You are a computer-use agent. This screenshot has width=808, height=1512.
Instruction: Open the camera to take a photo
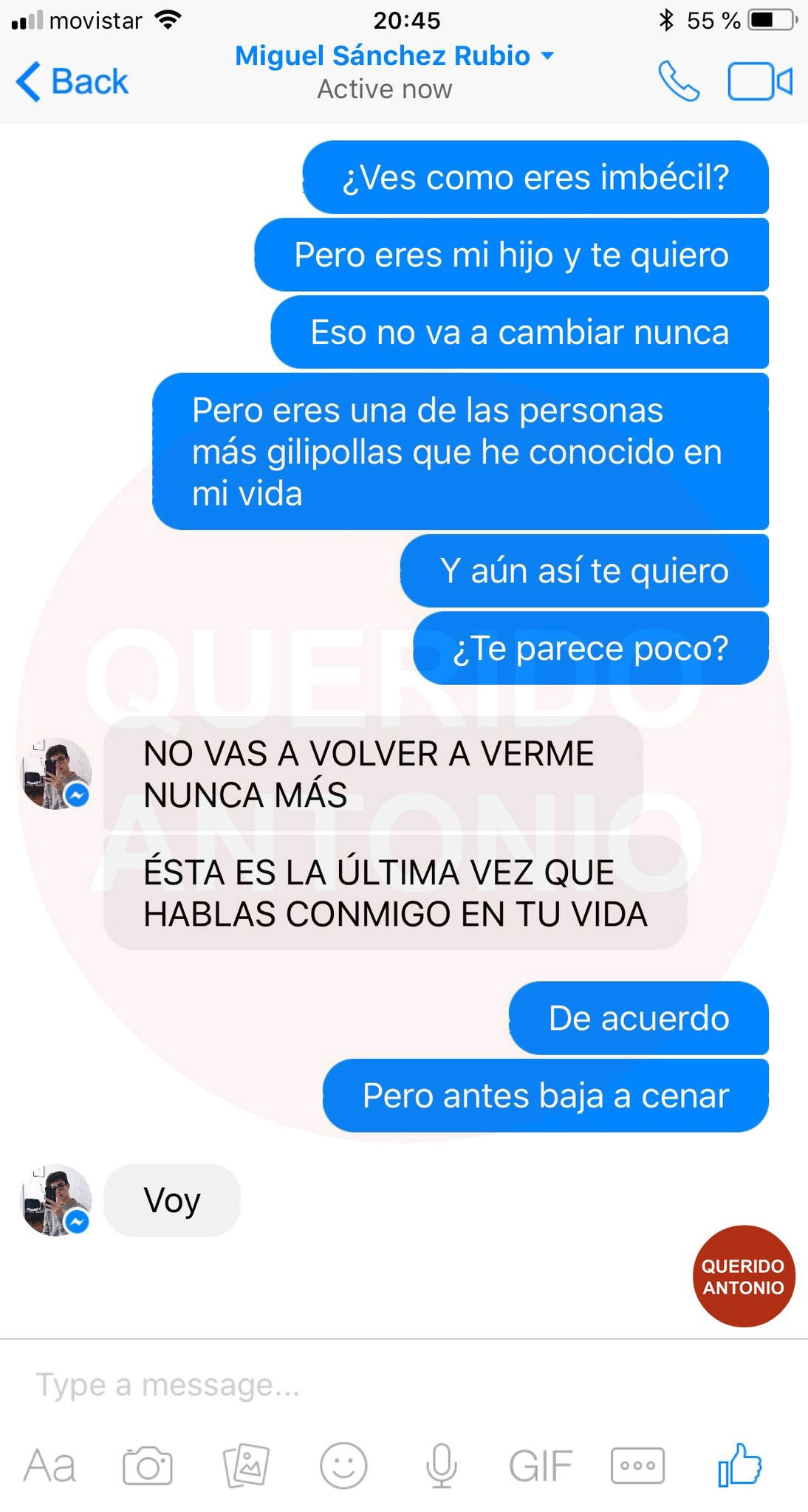tap(148, 1466)
